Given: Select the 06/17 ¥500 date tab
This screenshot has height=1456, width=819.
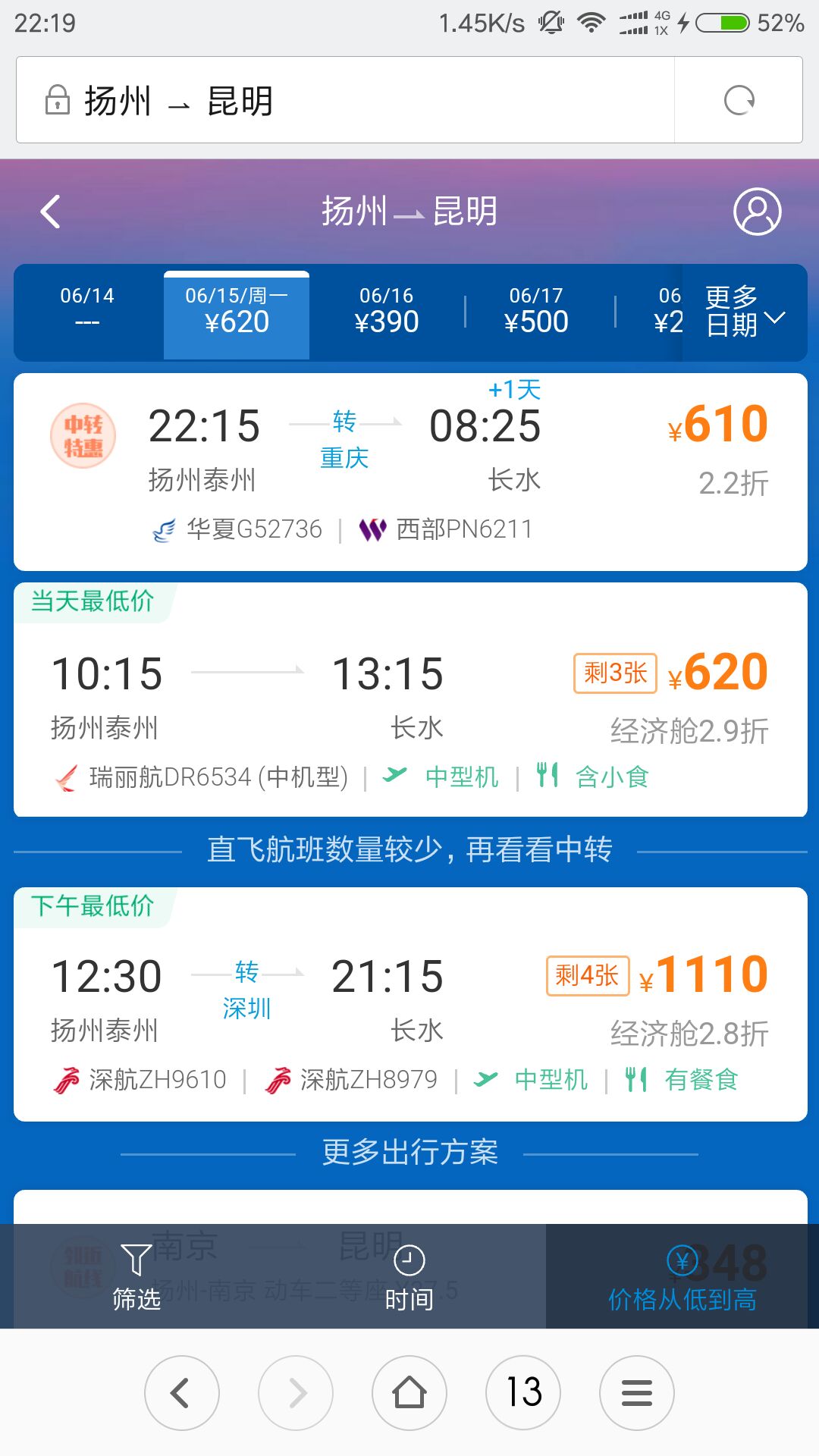Looking at the screenshot, I should pyautogui.click(x=536, y=311).
